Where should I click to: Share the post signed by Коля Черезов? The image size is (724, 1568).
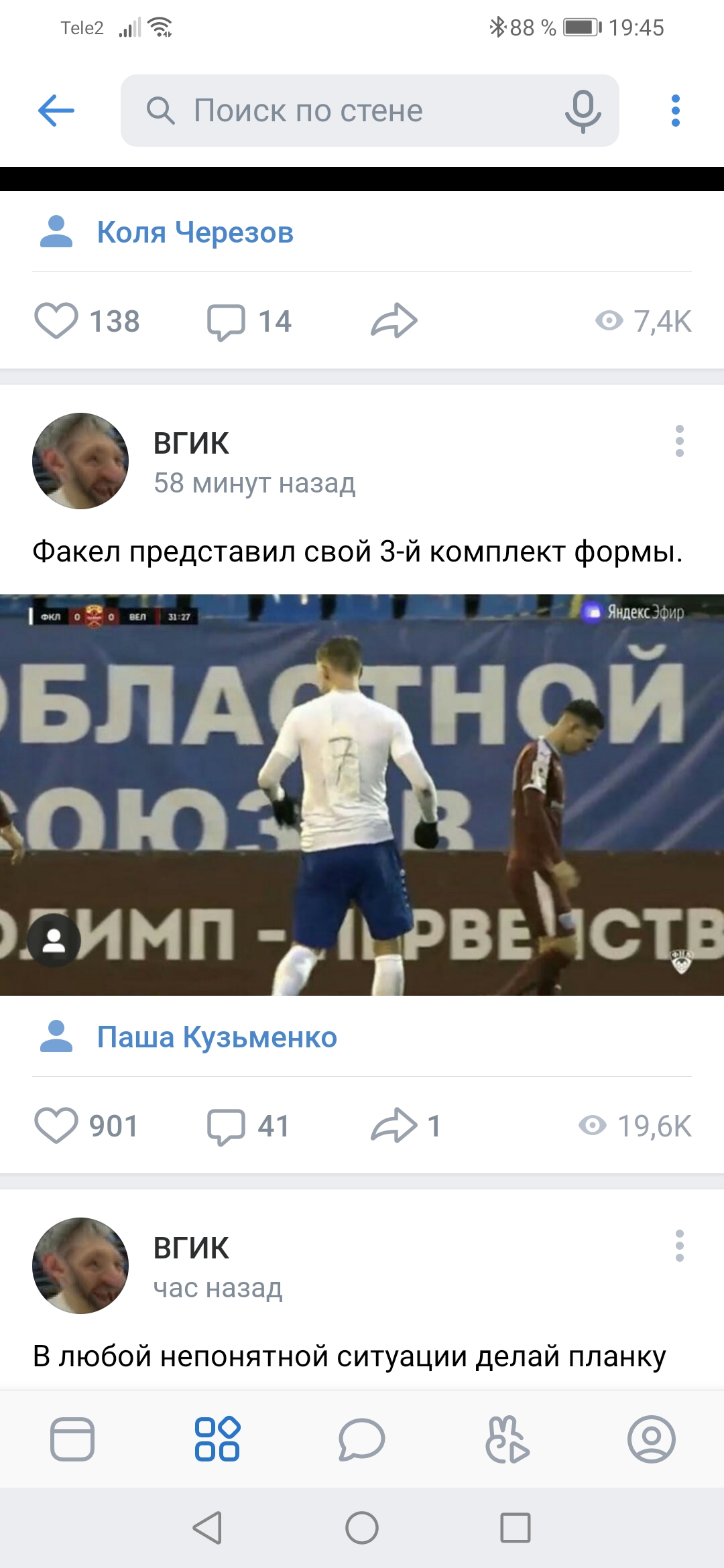(394, 321)
